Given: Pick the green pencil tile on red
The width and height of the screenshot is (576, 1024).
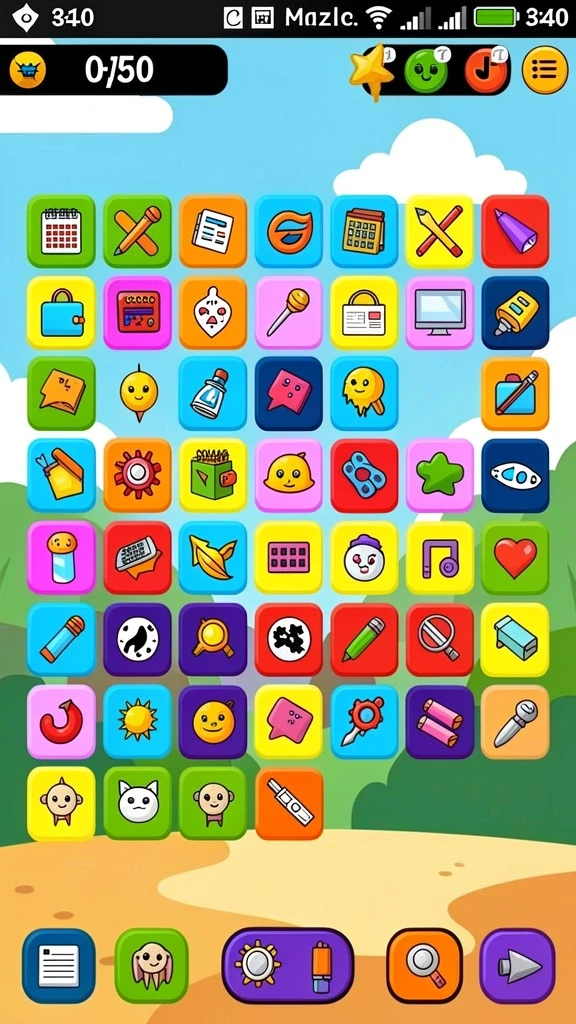Looking at the screenshot, I should [x=364, y=640].
